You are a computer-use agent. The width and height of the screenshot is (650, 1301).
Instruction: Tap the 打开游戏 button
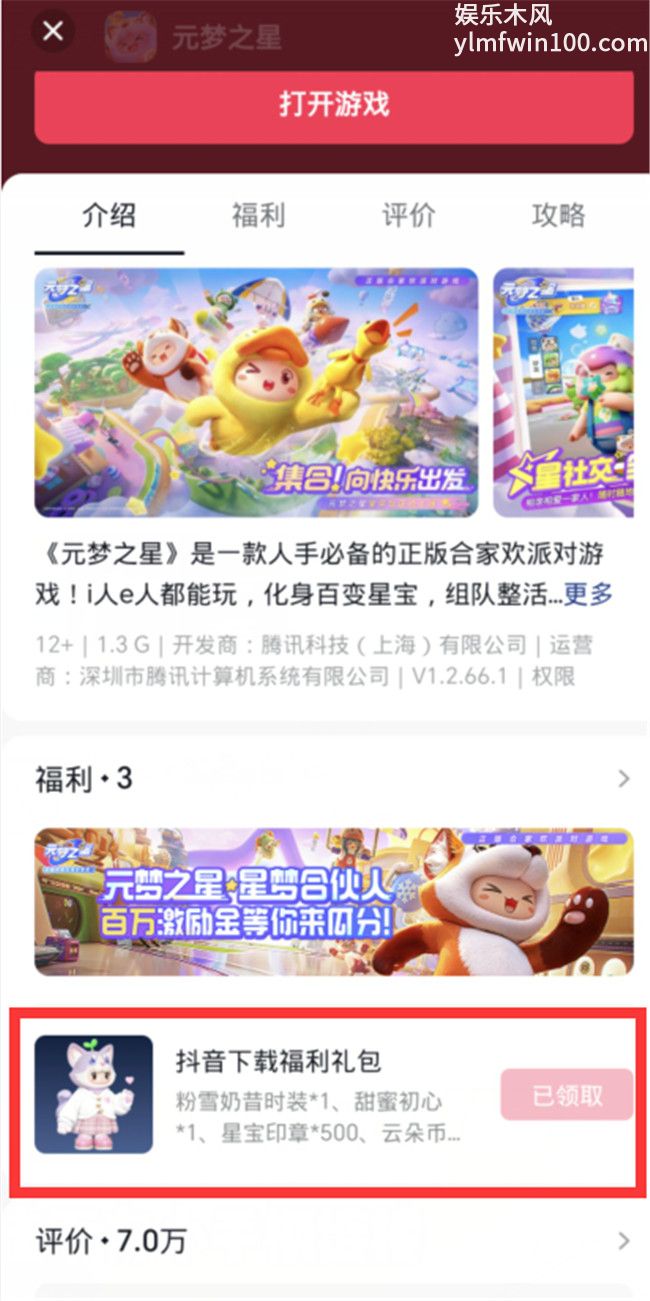point(334,105)
